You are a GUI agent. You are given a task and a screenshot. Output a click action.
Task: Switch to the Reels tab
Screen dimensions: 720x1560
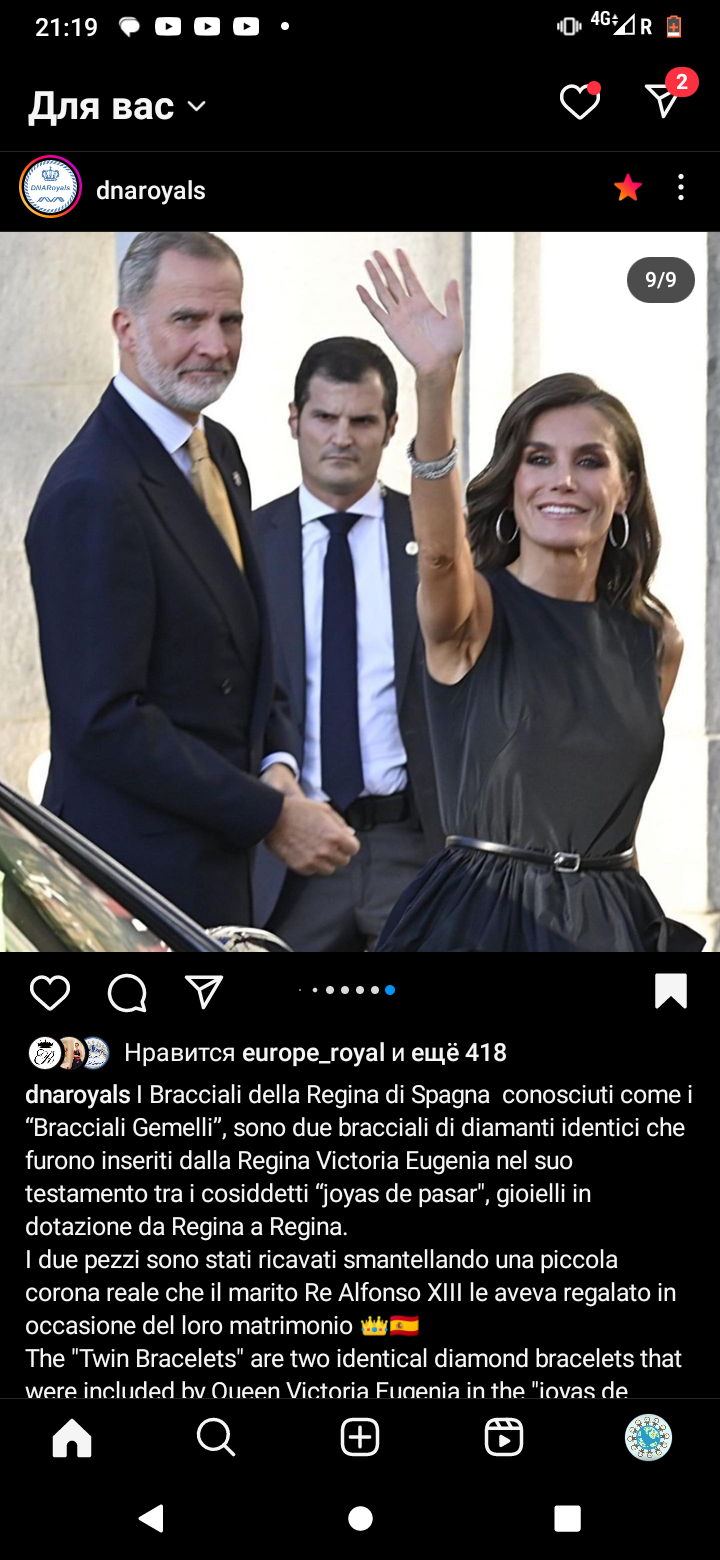(x=503, y=1438)
